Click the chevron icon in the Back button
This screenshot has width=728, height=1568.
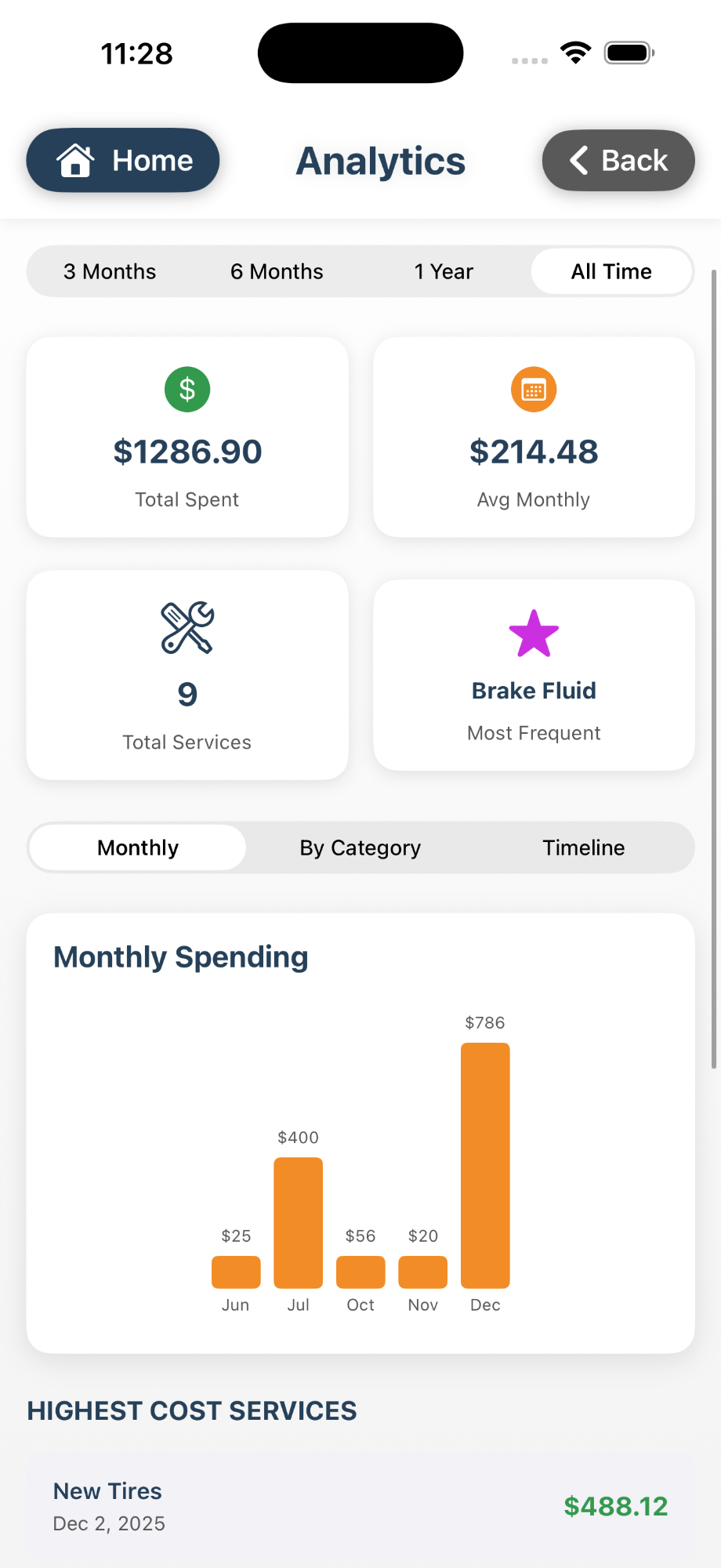[577, 160]
